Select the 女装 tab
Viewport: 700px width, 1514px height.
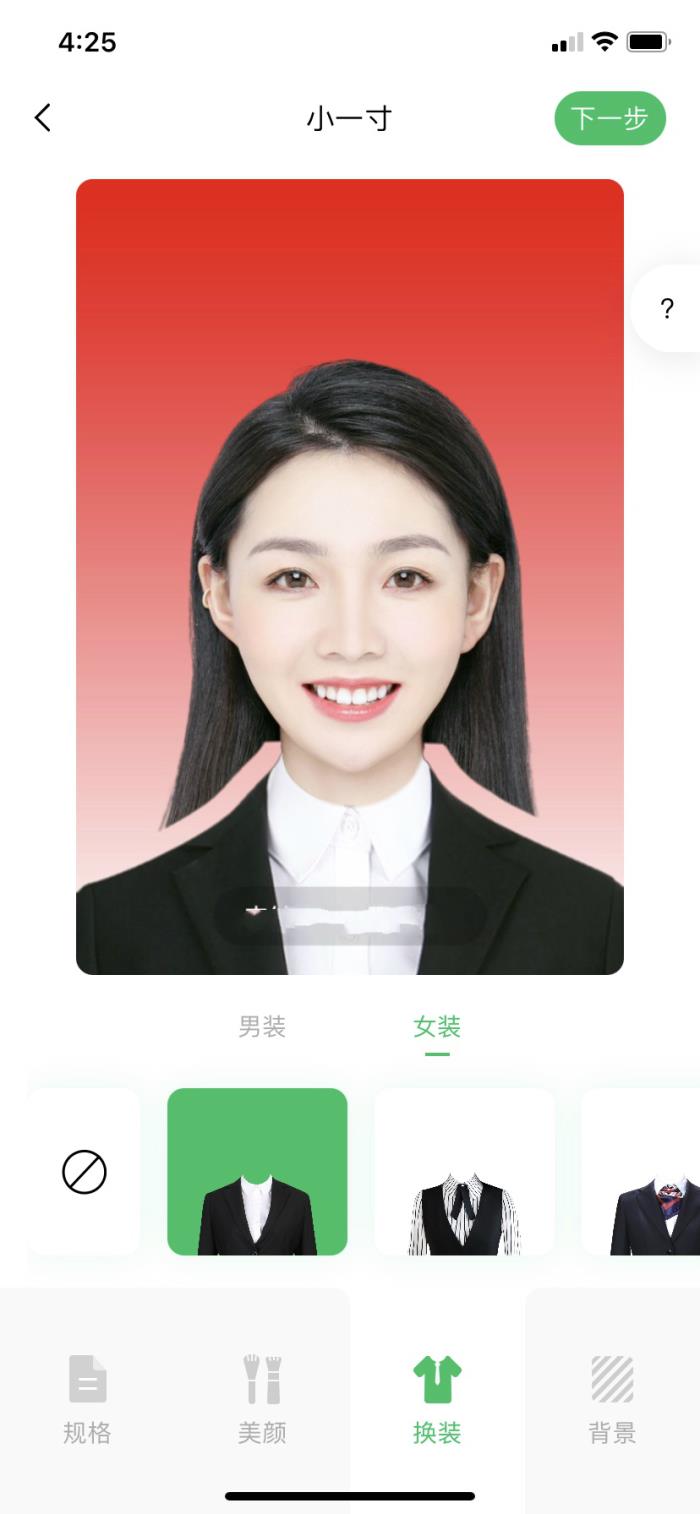(x=437, y=1027)
